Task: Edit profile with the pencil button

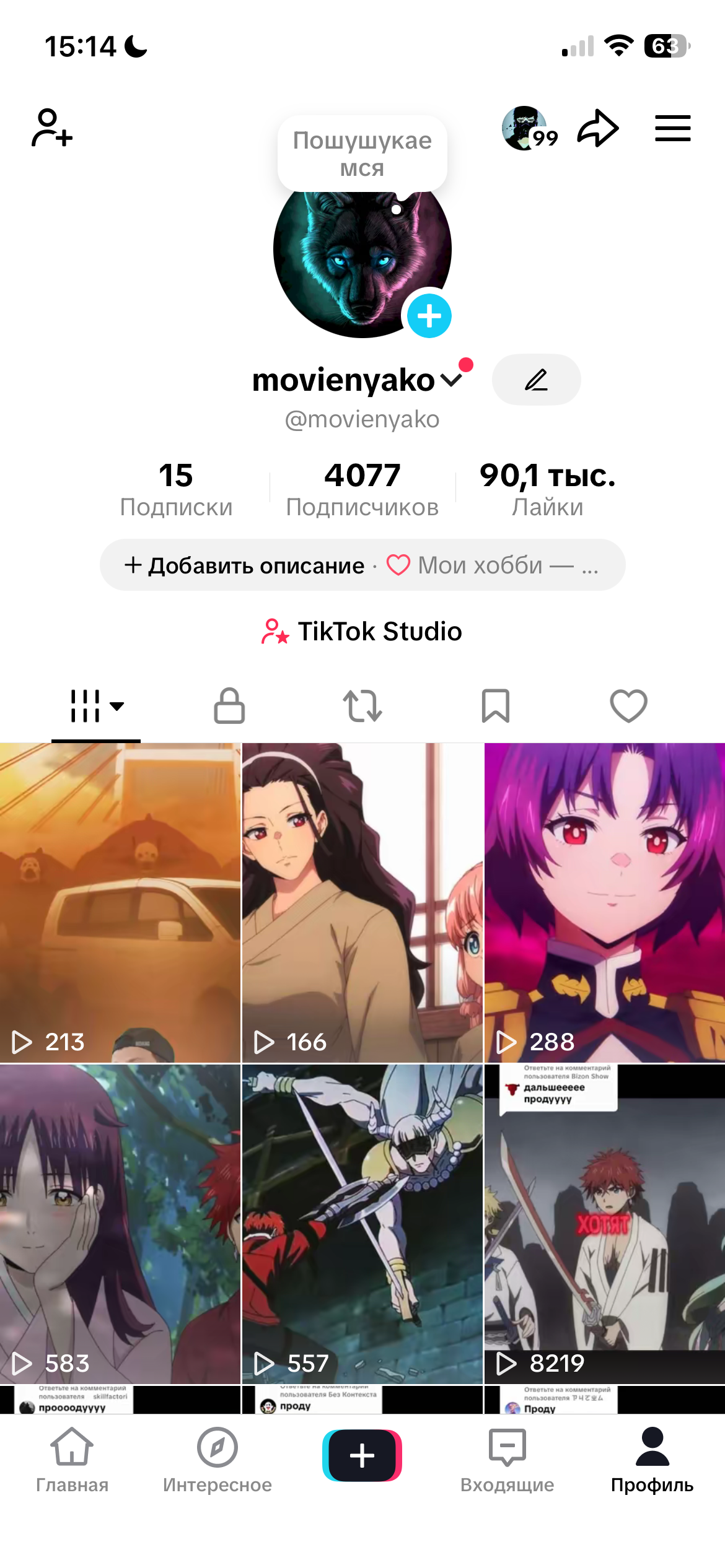Action: pos(536,380)
